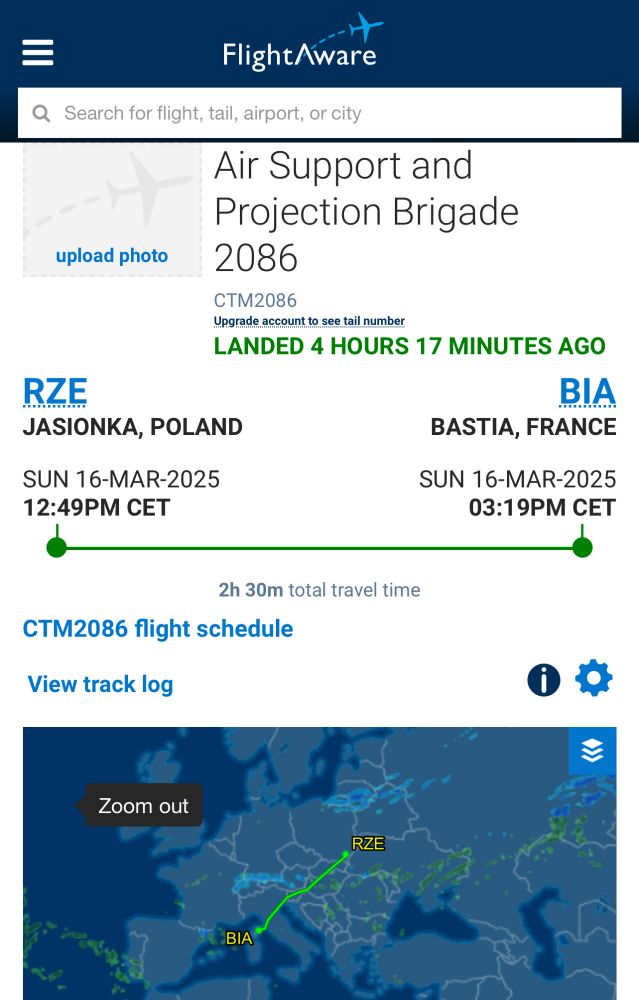The width and height of the screenshot is (639, 1000).
Task: Go to the FlightAware home page
Action: click(302, 45)
